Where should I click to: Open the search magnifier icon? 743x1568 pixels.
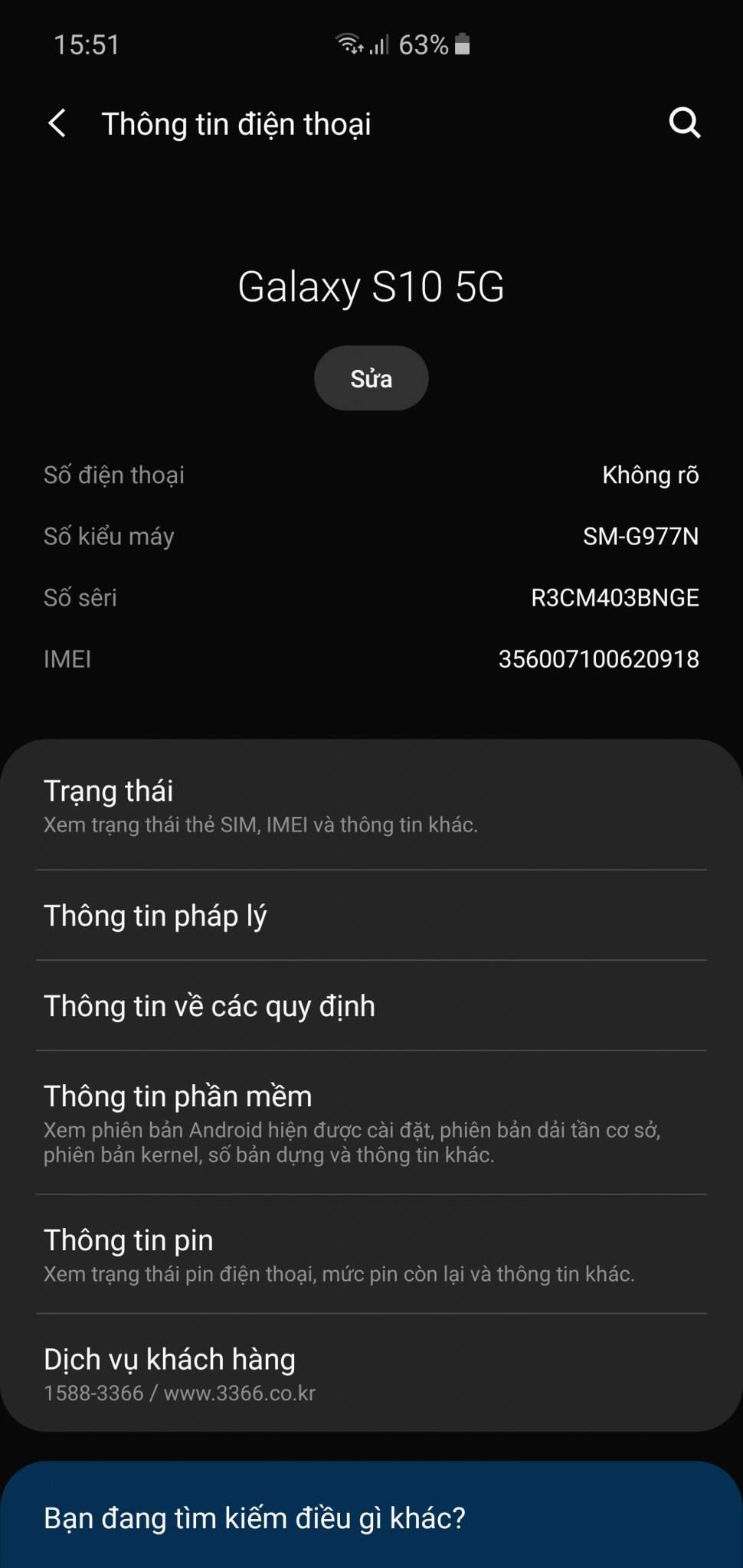tap(684, 122)
